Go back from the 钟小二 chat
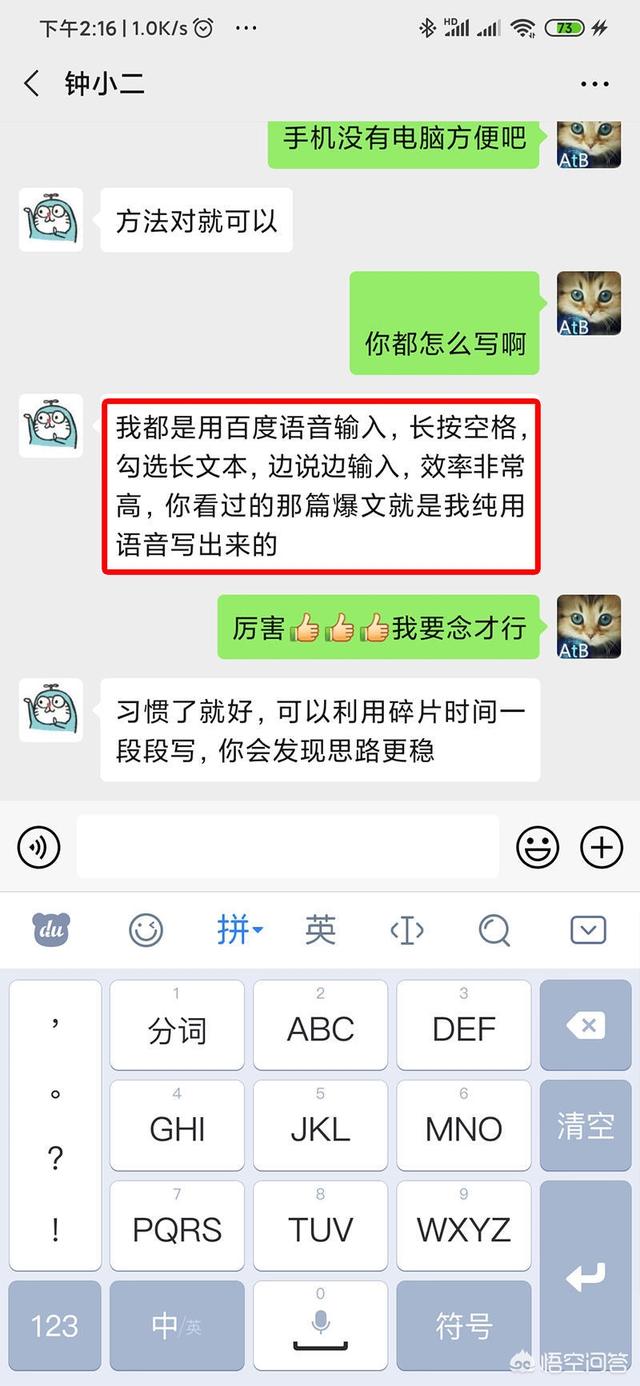The height and width of the screenshot is (1386, 640). point(32,84)
